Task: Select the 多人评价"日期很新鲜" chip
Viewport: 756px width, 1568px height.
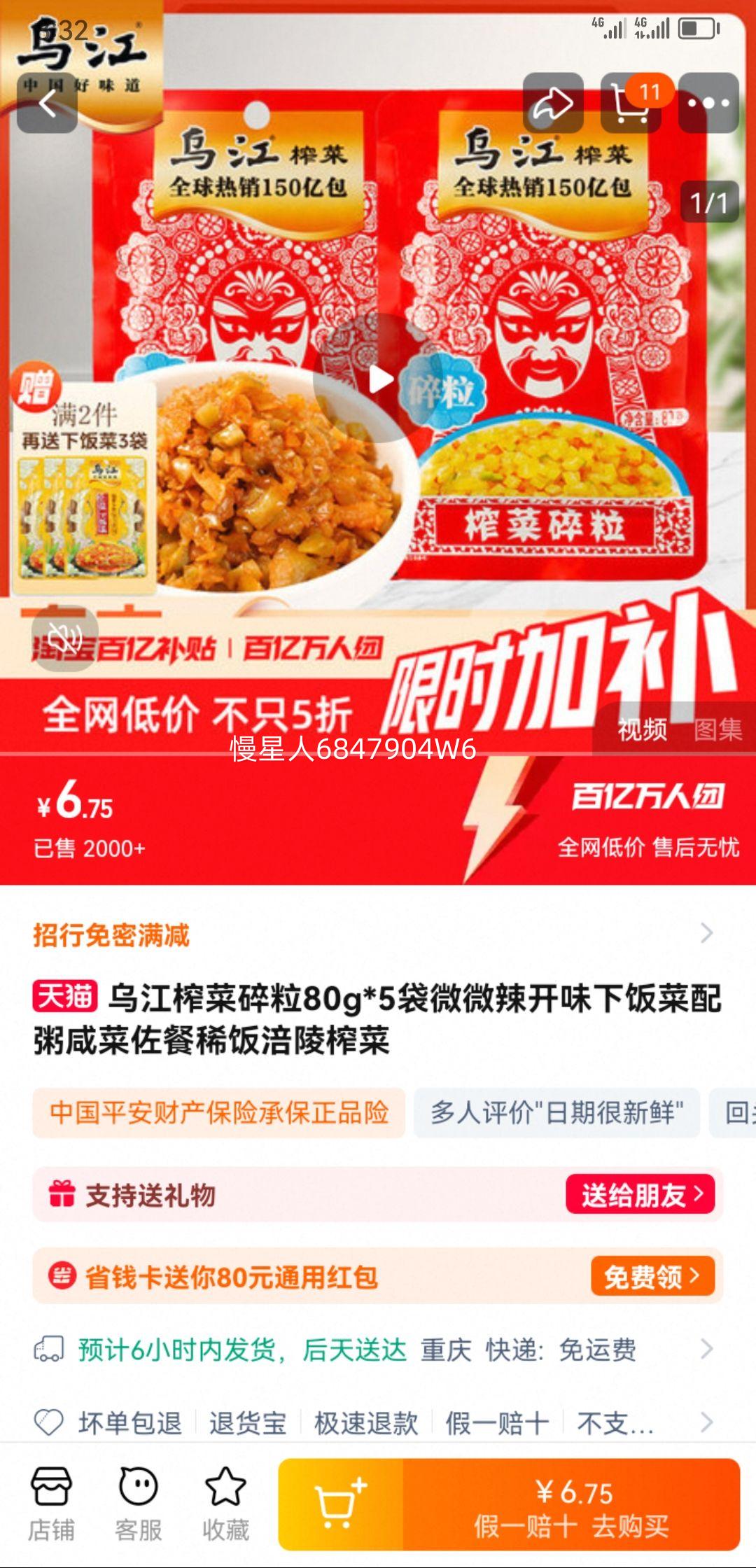Action: (x=556, y=1112)
